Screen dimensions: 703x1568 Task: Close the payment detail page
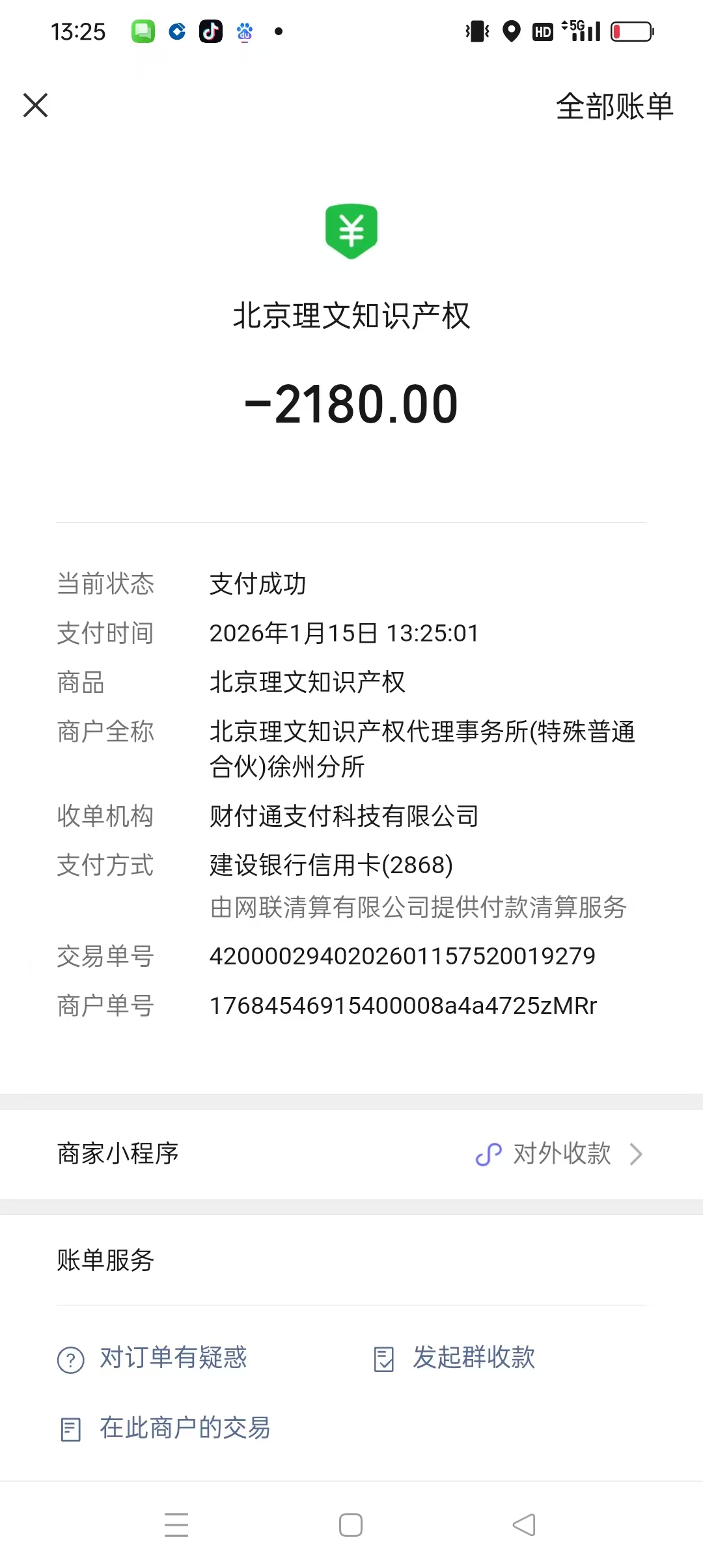click(x=36, y=105)
